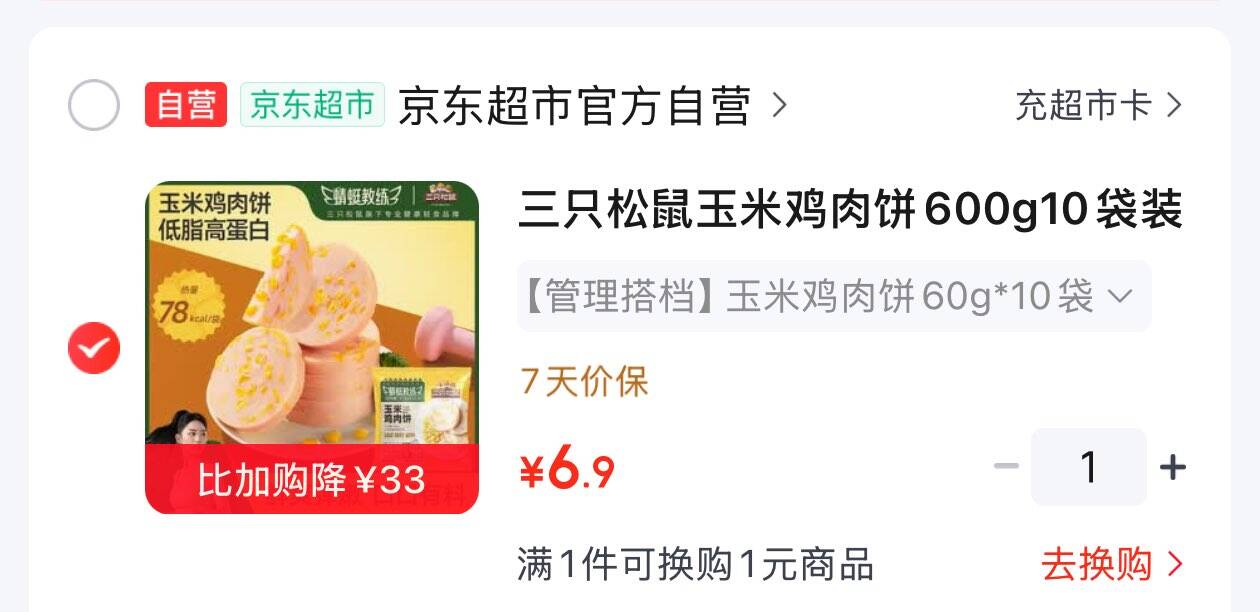This screenshot has height=612, width=1260.
Task: Open the 京东超市官方自营 store page
Action: [x=593, y=105]
